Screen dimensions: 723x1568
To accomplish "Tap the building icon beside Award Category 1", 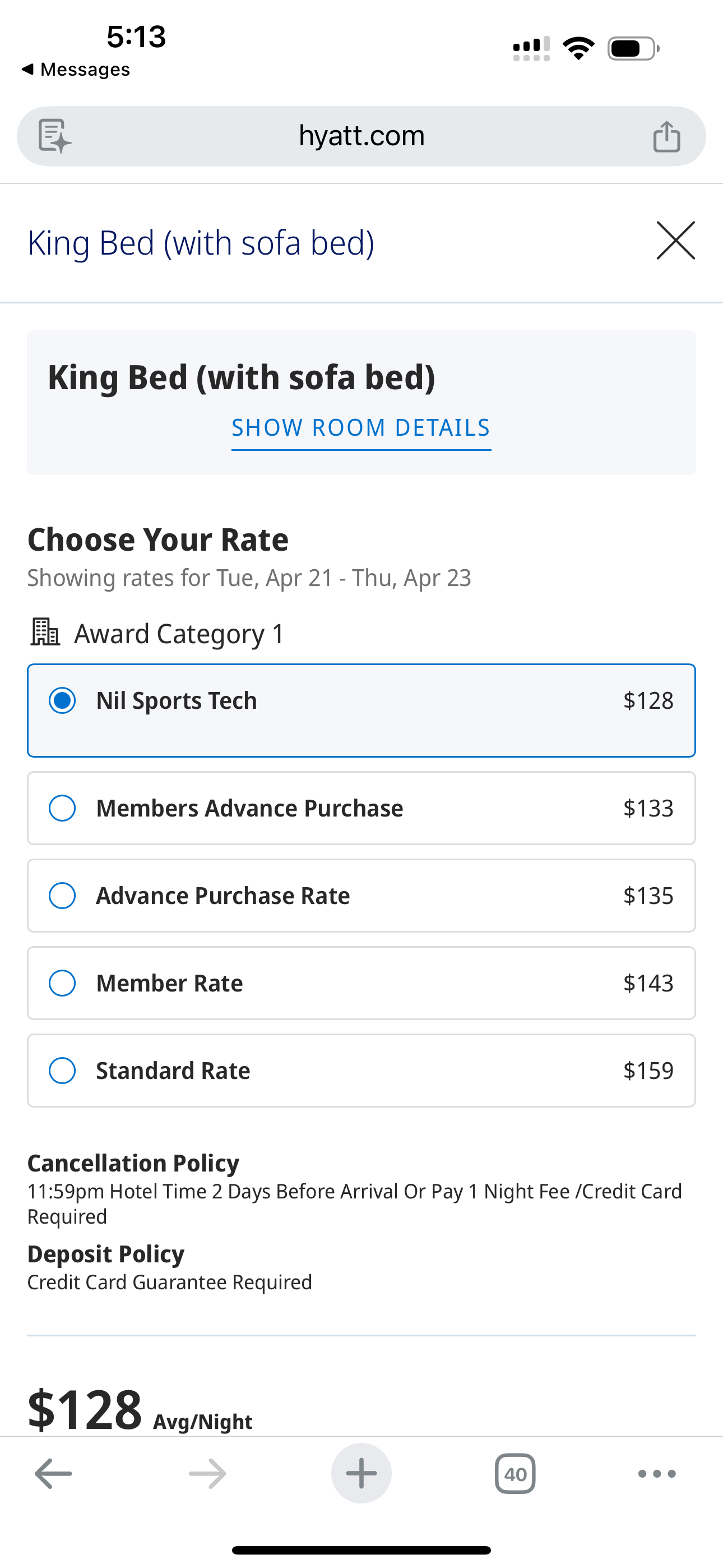I will (44, 632).
